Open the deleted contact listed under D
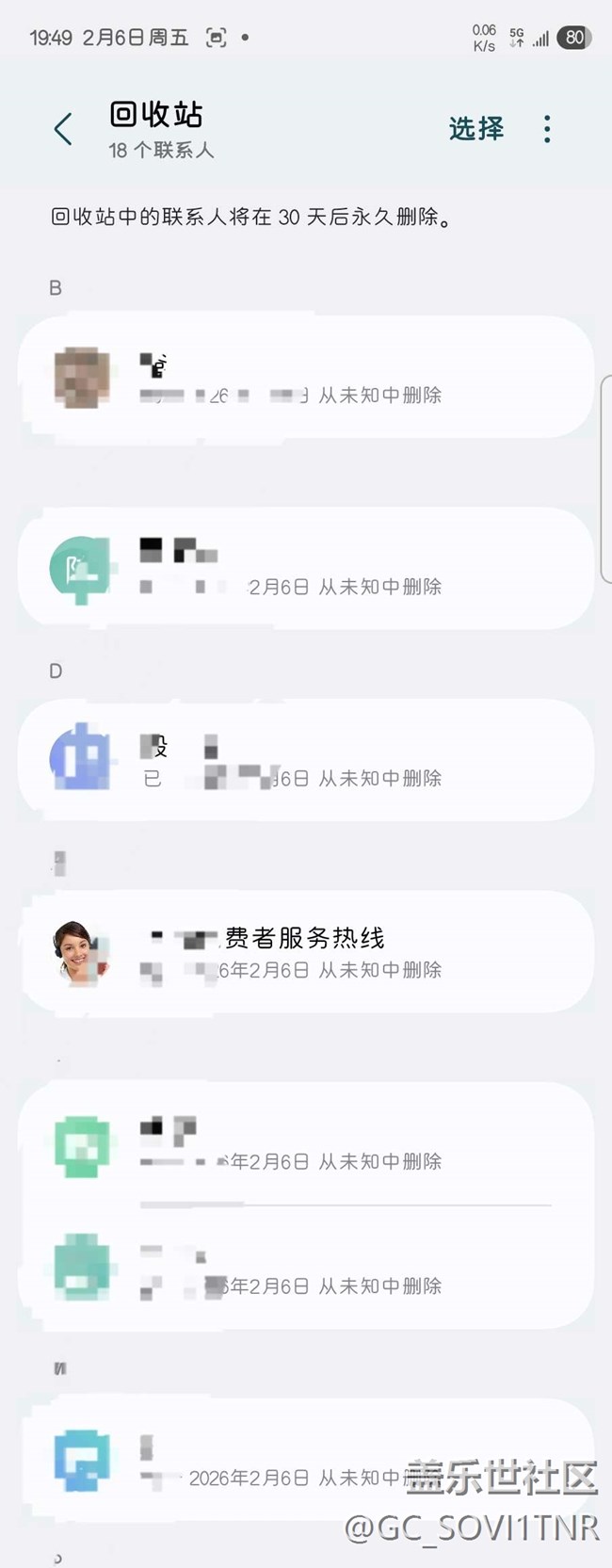612x1568 pixels. pos(306,760)
